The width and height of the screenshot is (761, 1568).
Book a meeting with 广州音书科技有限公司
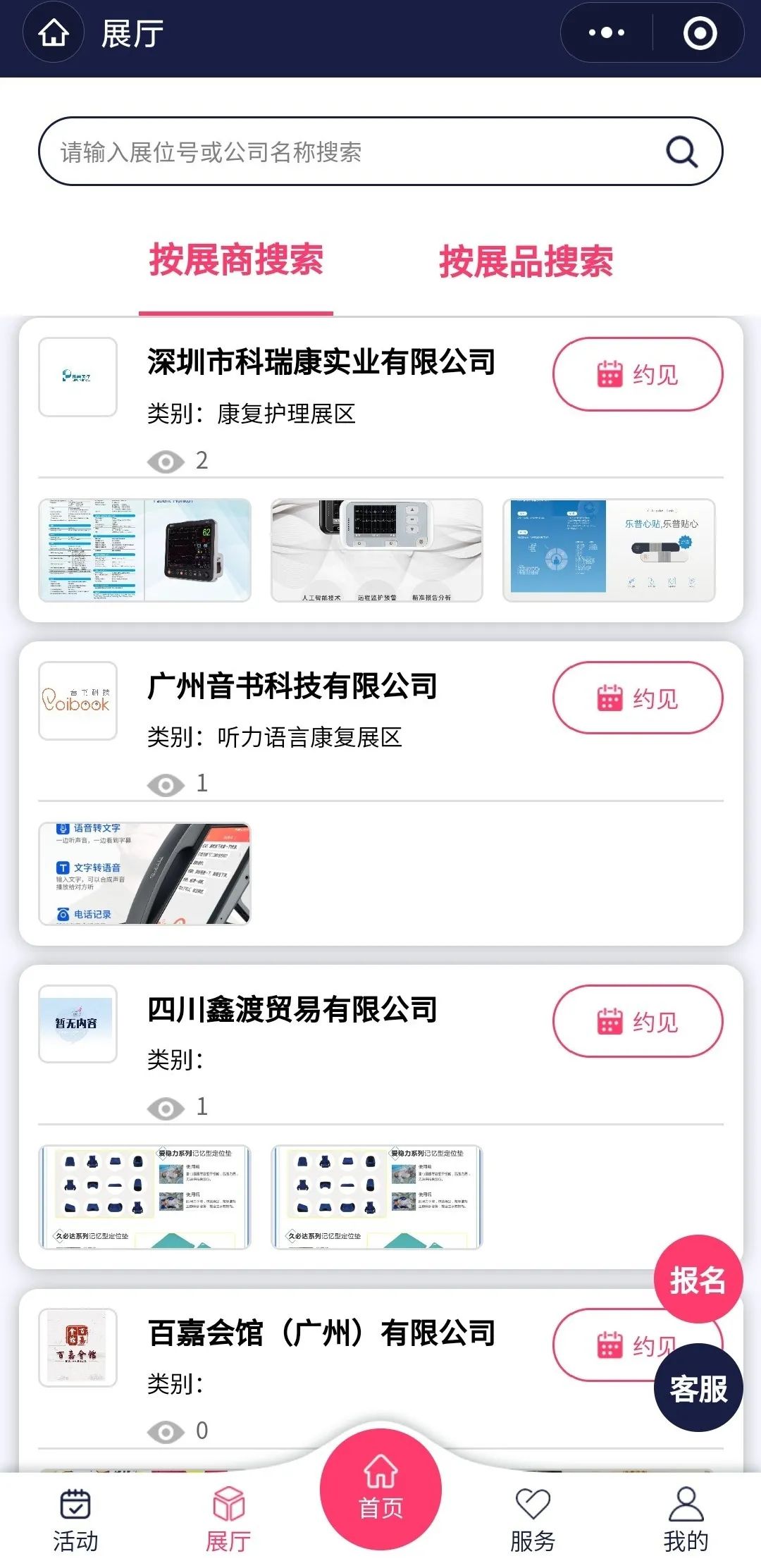(638, 698)
